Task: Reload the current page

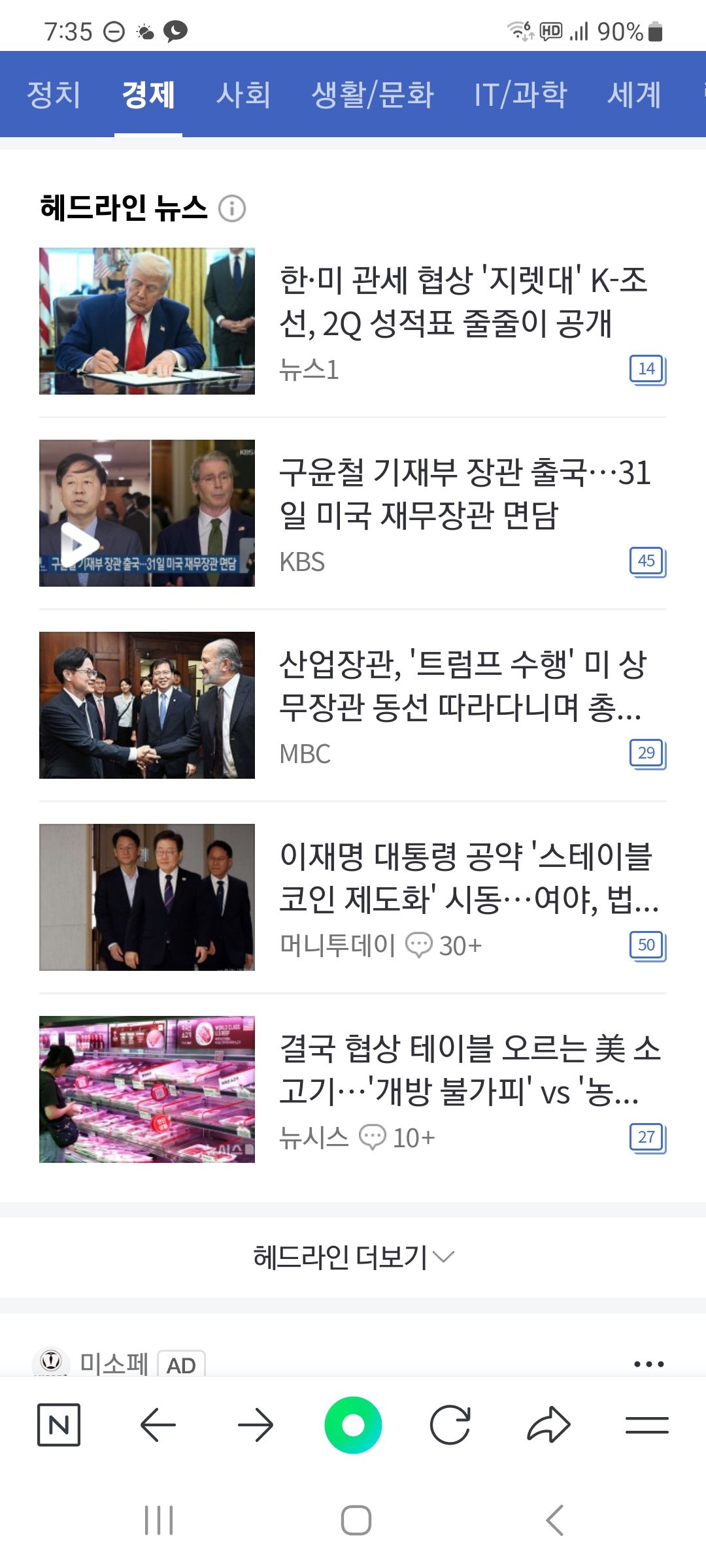Action: pyautogui.click(x=450, y=1424)
